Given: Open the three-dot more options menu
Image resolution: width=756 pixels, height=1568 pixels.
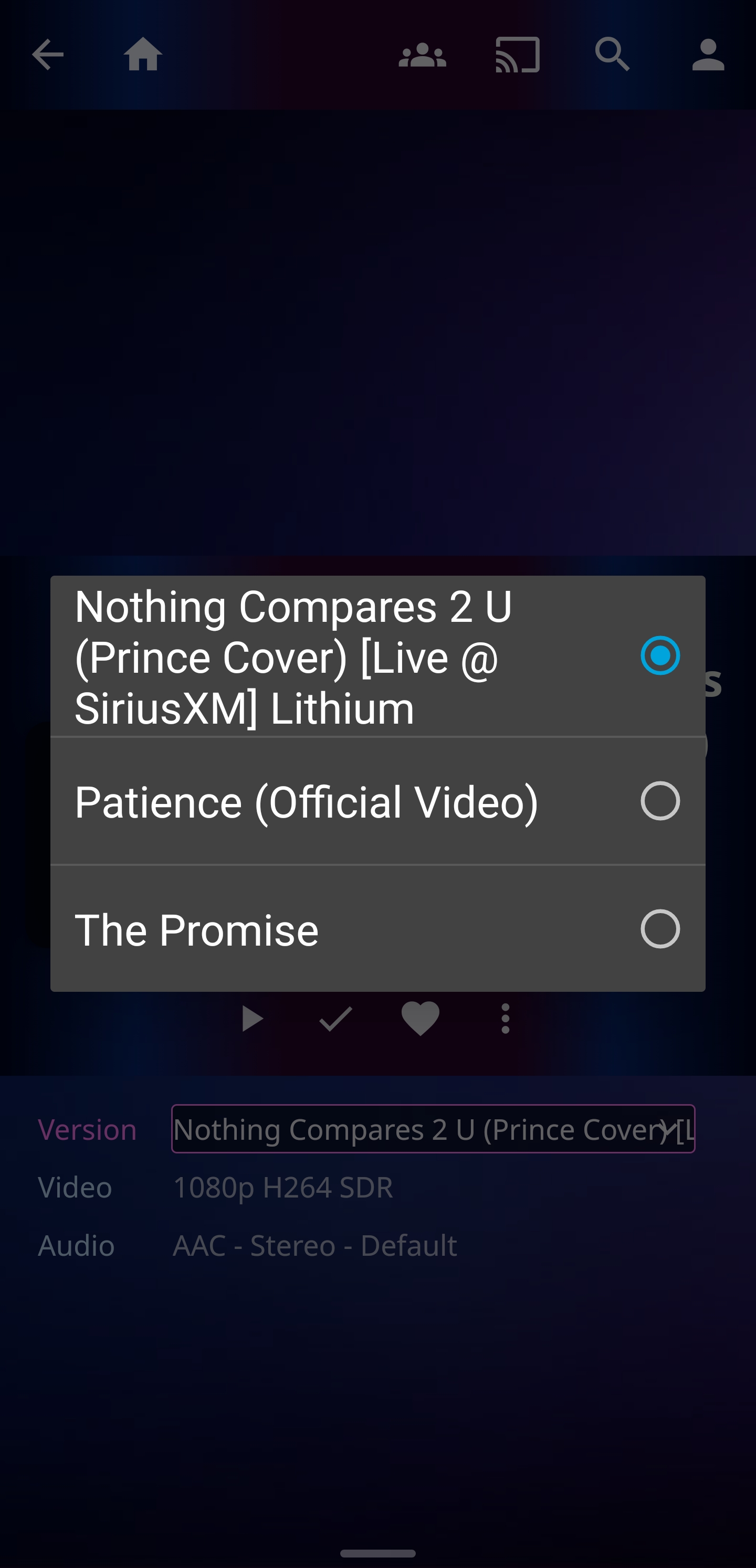Looking at the screenshot, I should (x=505, y=1019).
